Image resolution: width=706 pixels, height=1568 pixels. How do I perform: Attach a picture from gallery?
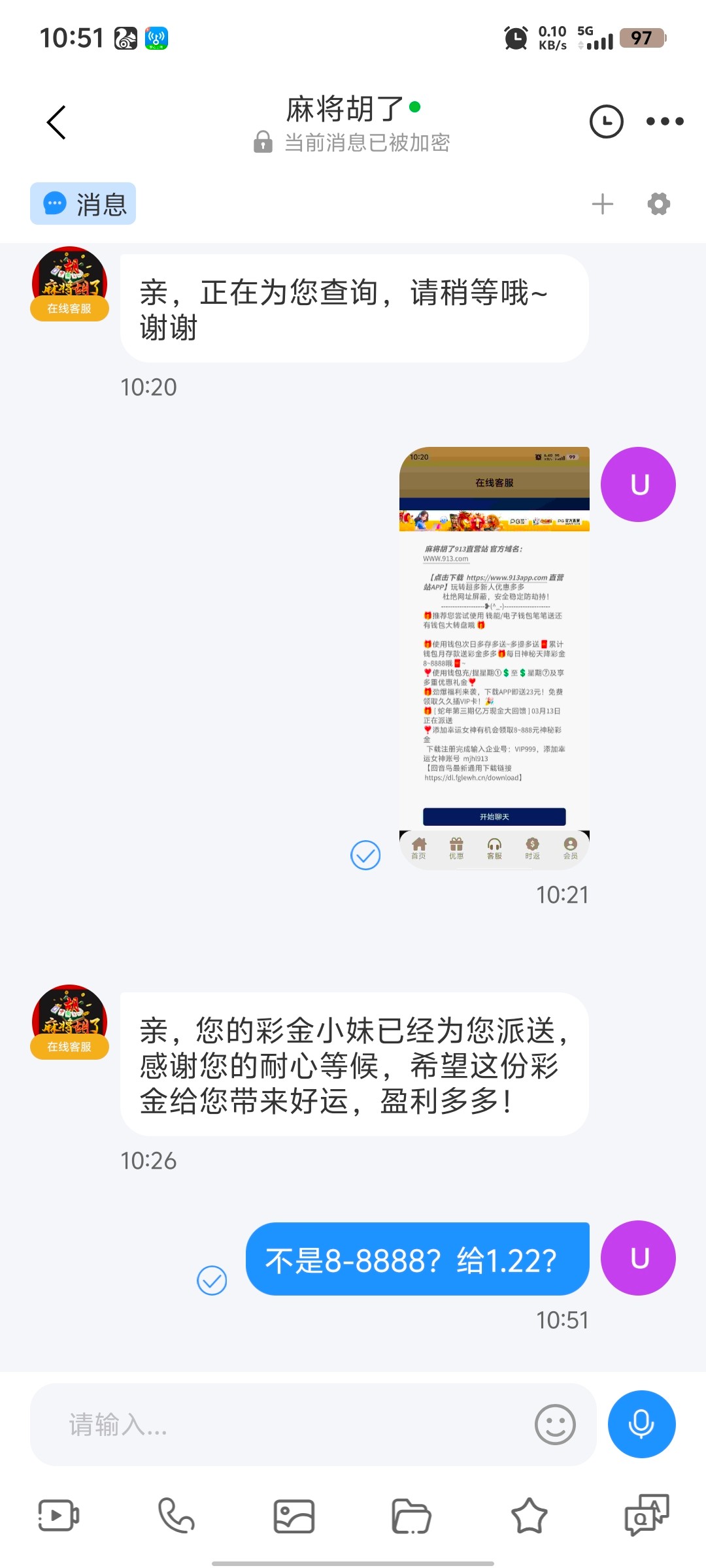[x=294, y=1516]
